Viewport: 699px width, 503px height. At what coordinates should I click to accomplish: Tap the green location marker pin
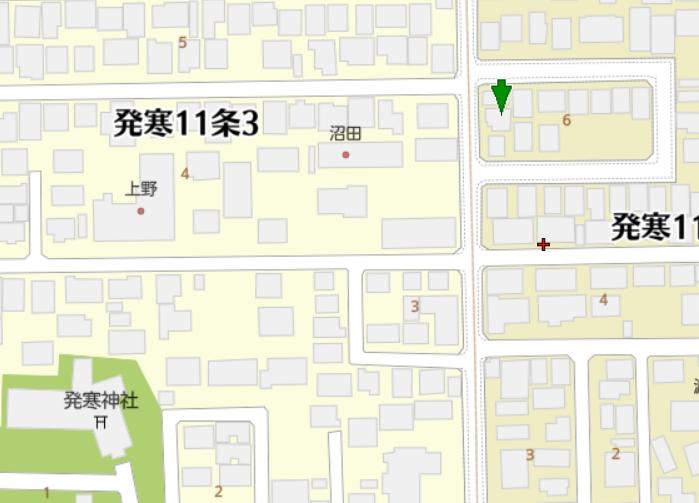tap(502, 97)
